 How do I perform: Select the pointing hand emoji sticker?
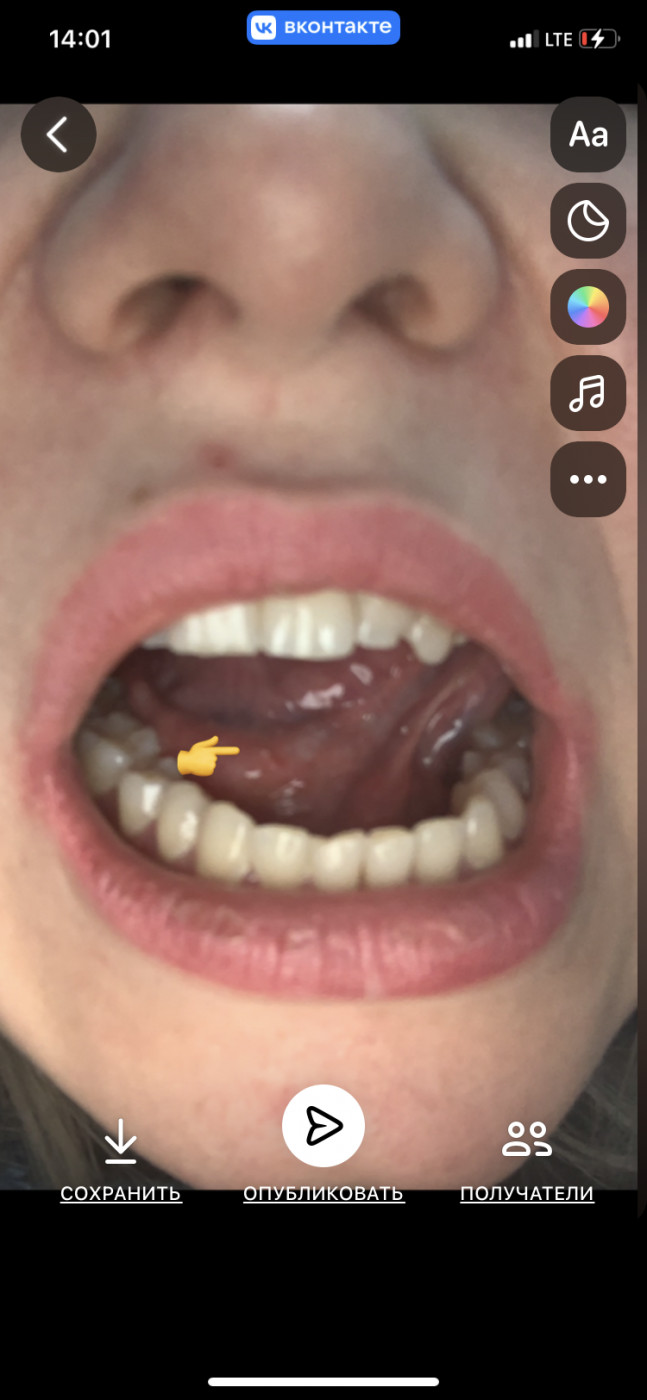[x=207, y=758]
